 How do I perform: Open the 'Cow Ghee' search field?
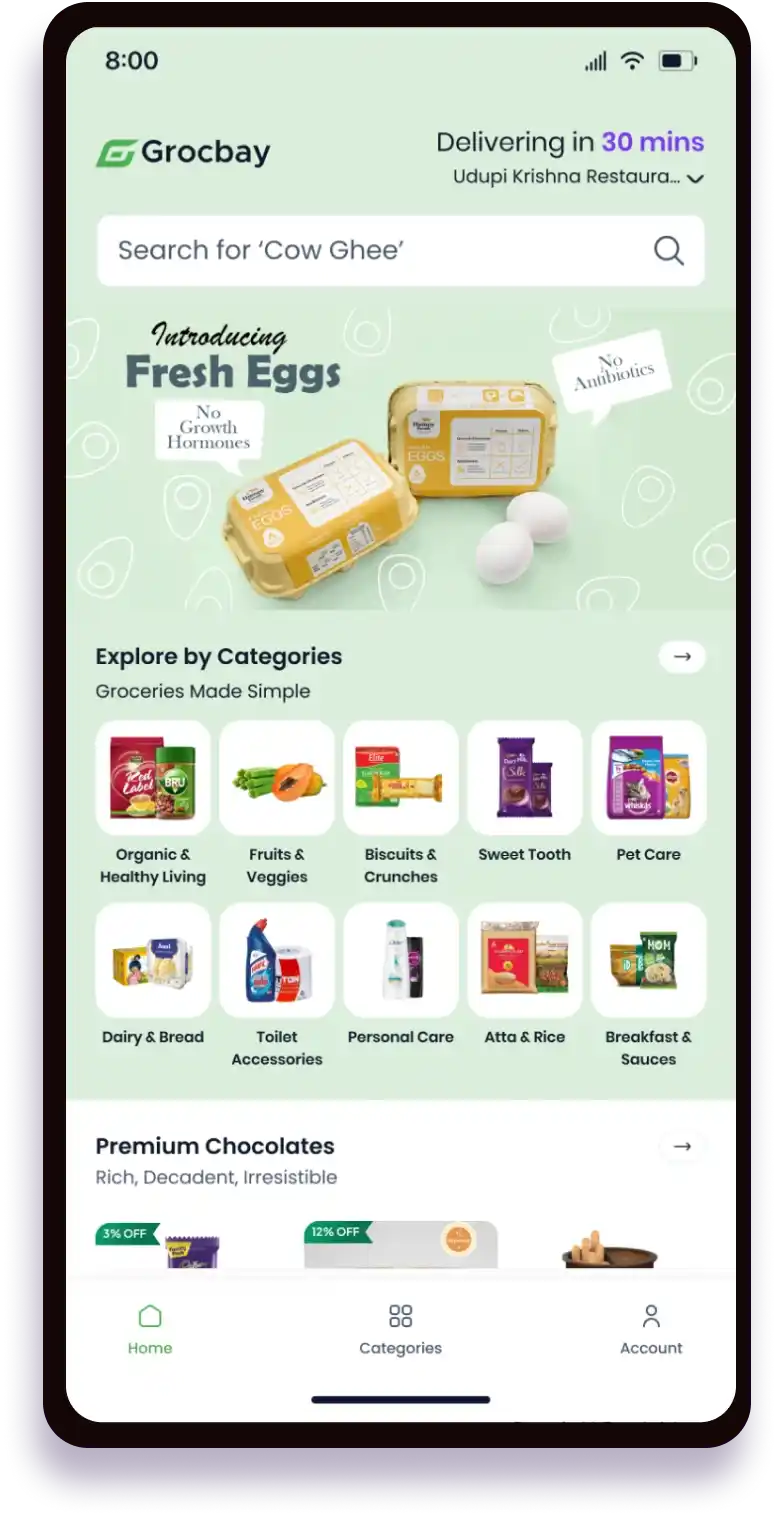coord(370,250)
